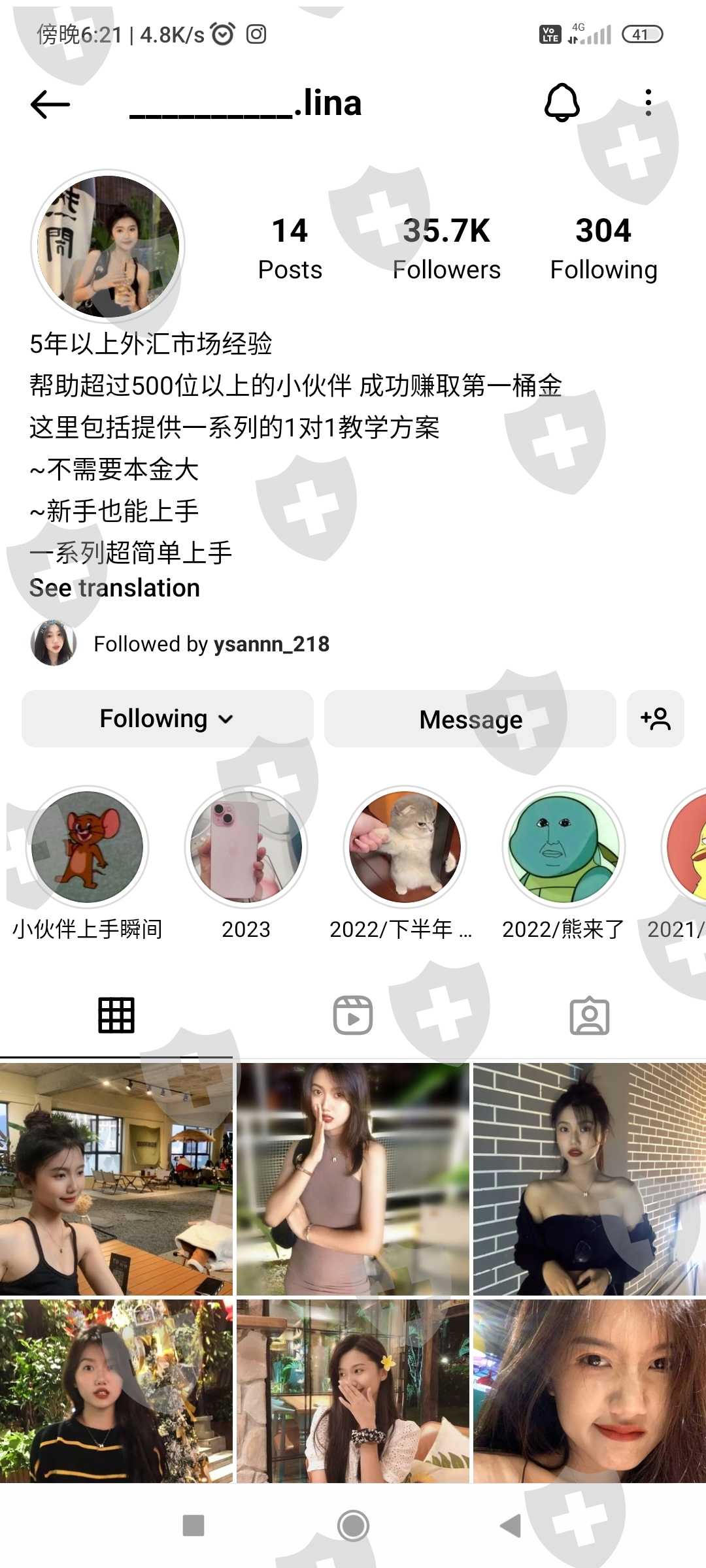706x1568 pixels.
Task: Open the 35.7K Followers list
Action: (x=446, y=249)
